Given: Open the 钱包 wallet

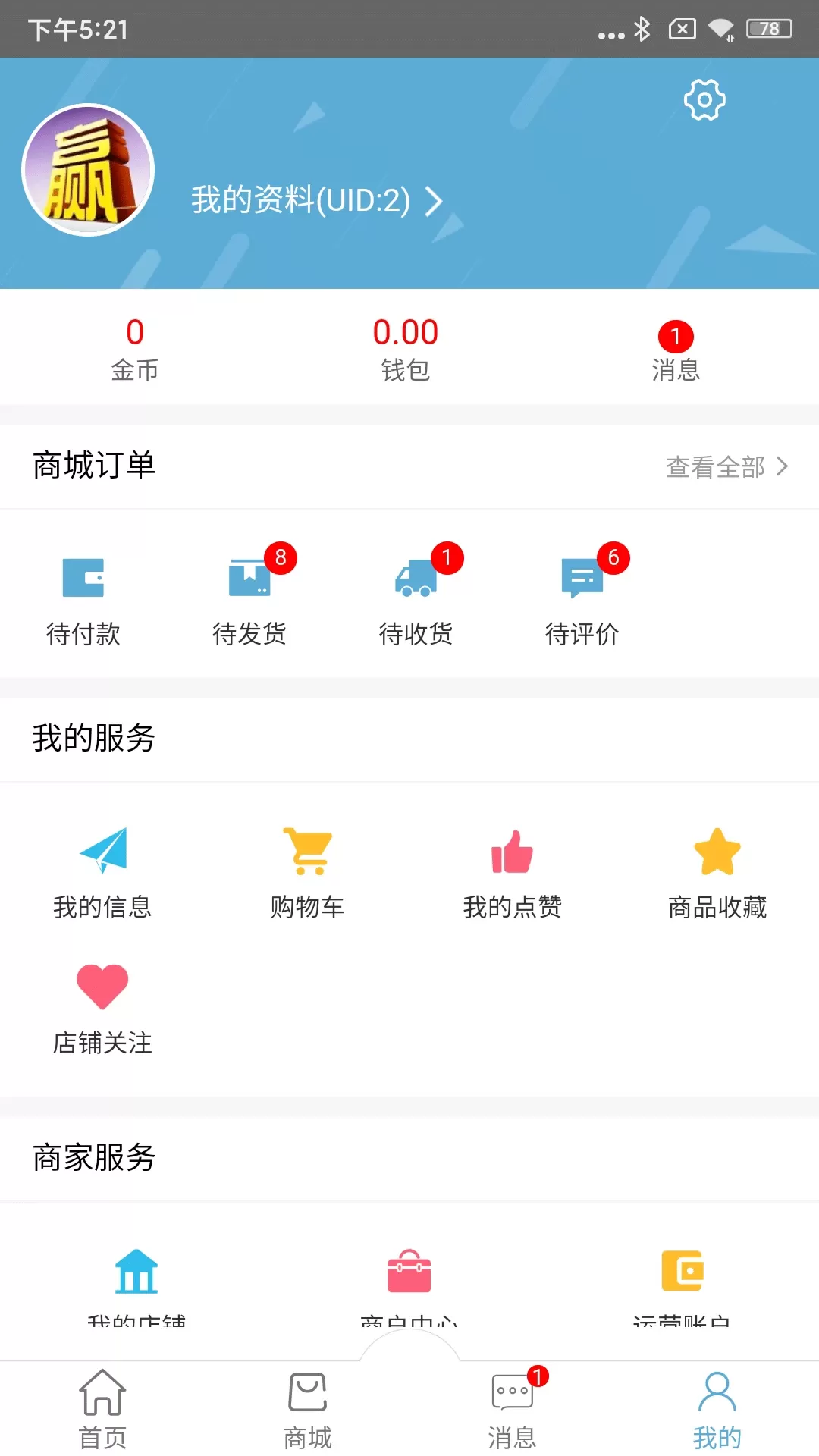Looking at the screenshot, I should (x=406, y=350).
